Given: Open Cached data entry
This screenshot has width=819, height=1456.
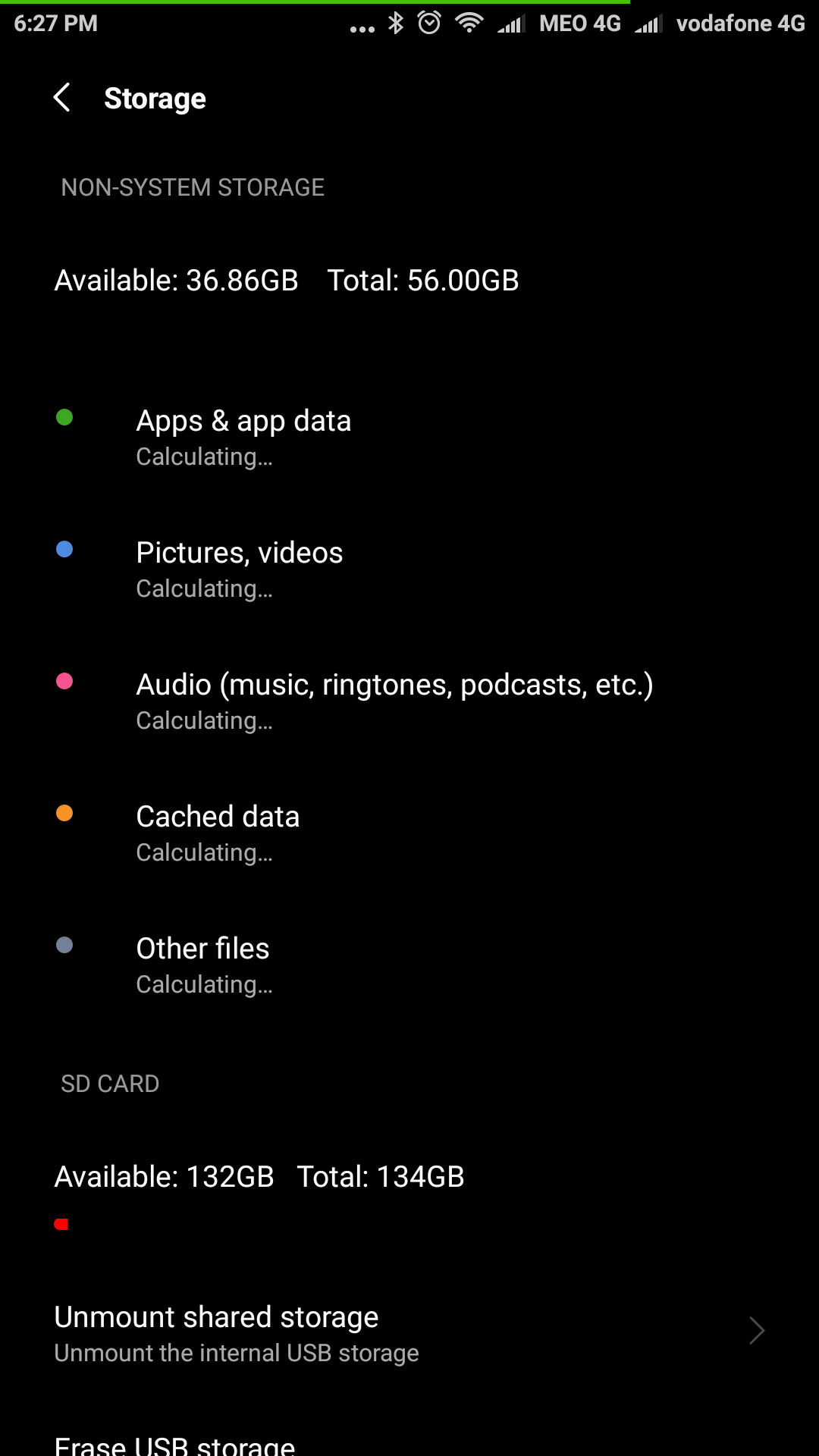Looking at the screenshot, I should coord(409,833).
